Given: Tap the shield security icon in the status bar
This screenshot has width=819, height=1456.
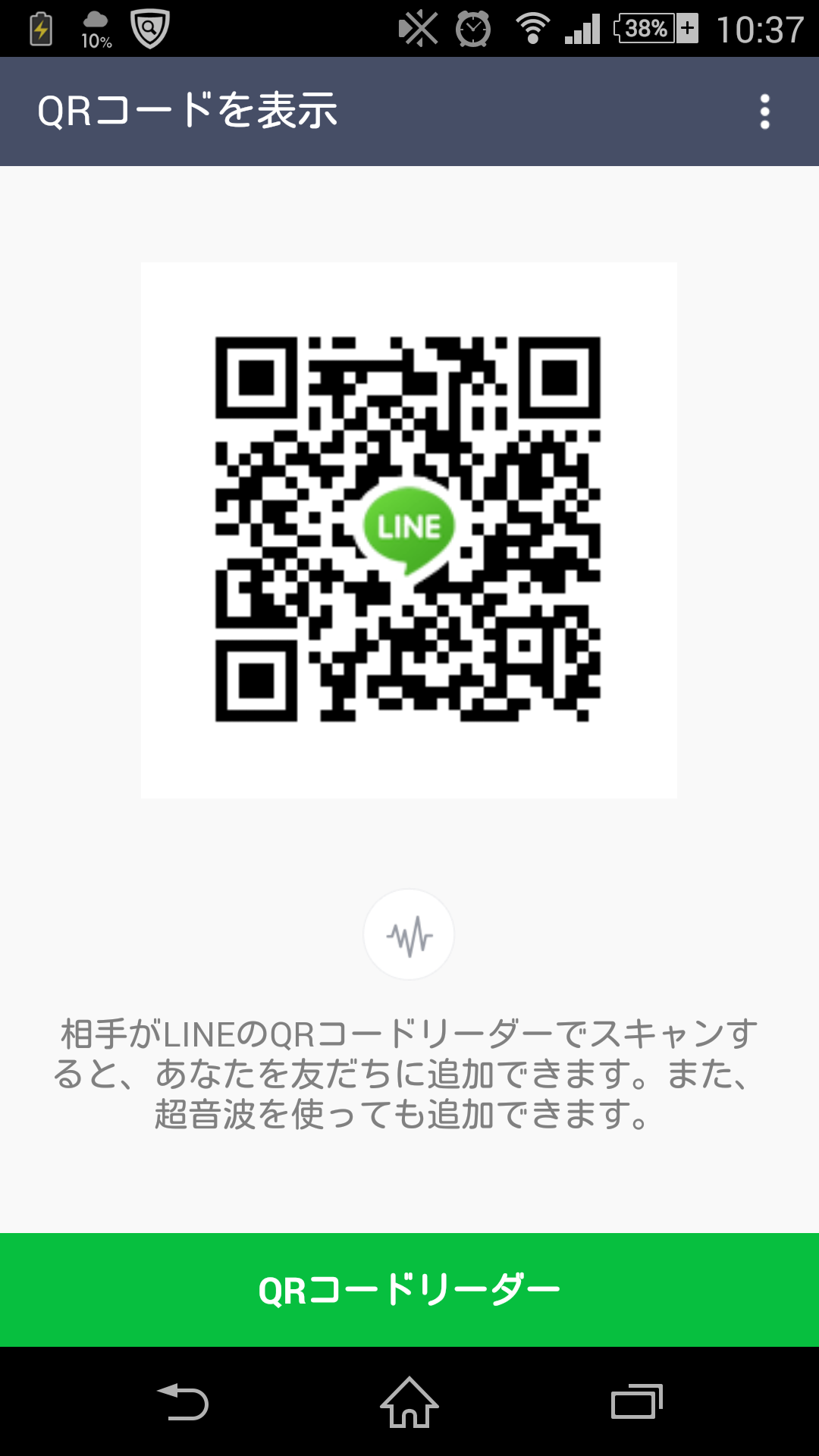Looking at the screenshot, I should coord(149,27).
